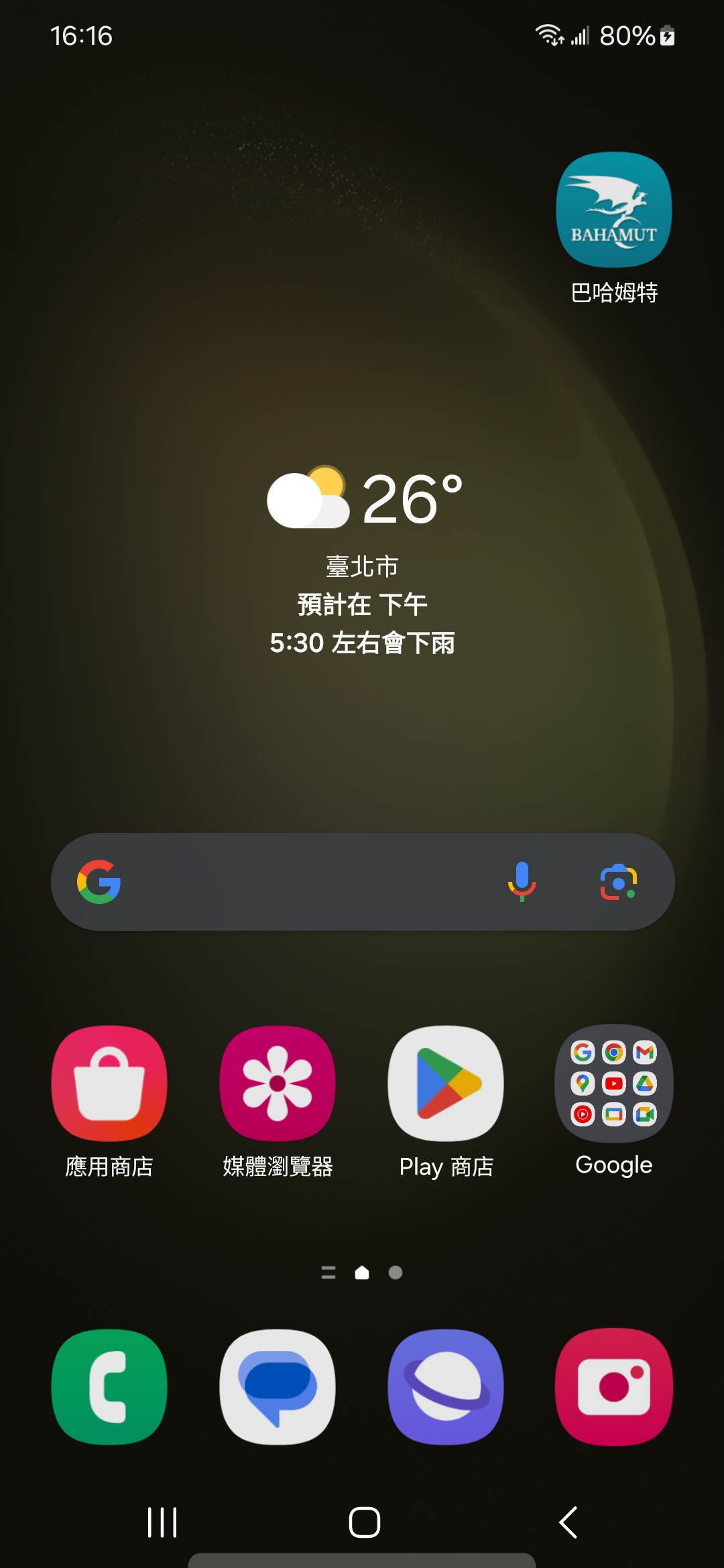The height and width of the screenshot is (1568, 724).
Task: Open the Bahamut app
Action: coord(613,211)
